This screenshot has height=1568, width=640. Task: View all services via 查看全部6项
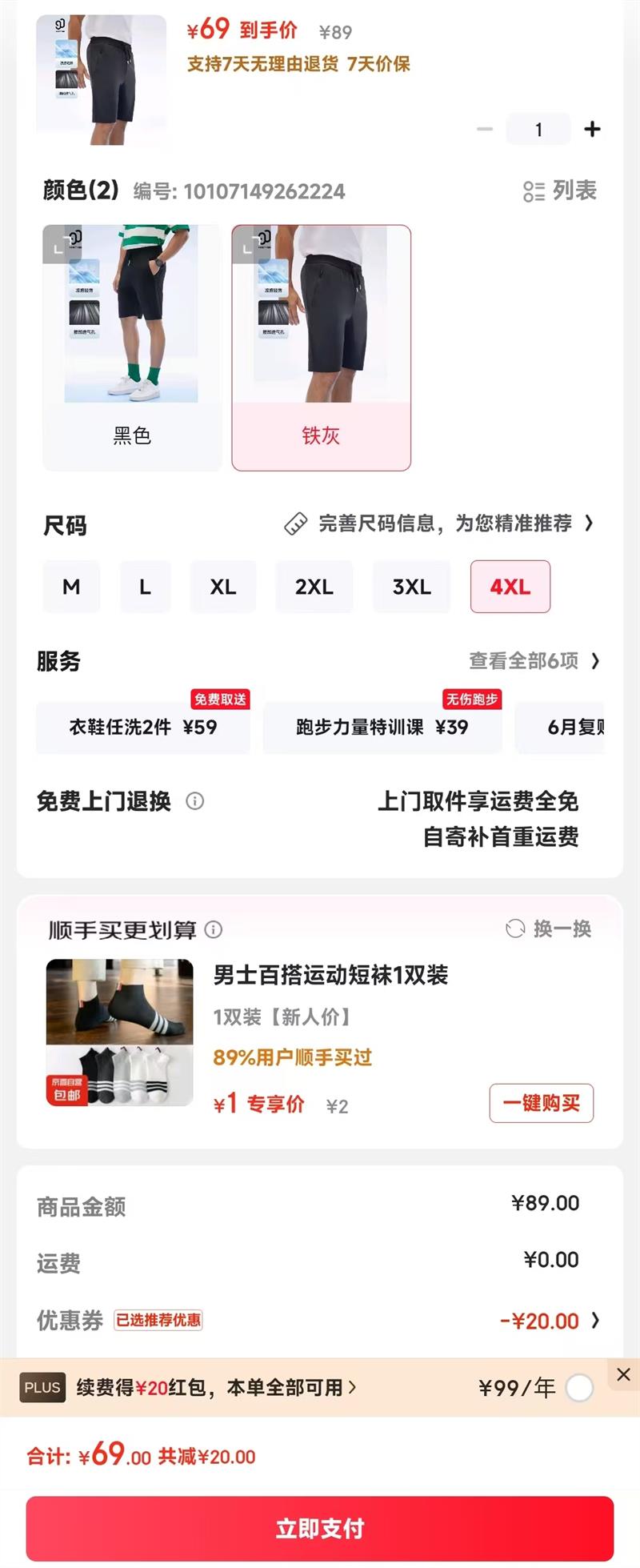click(x=534, y=661)
